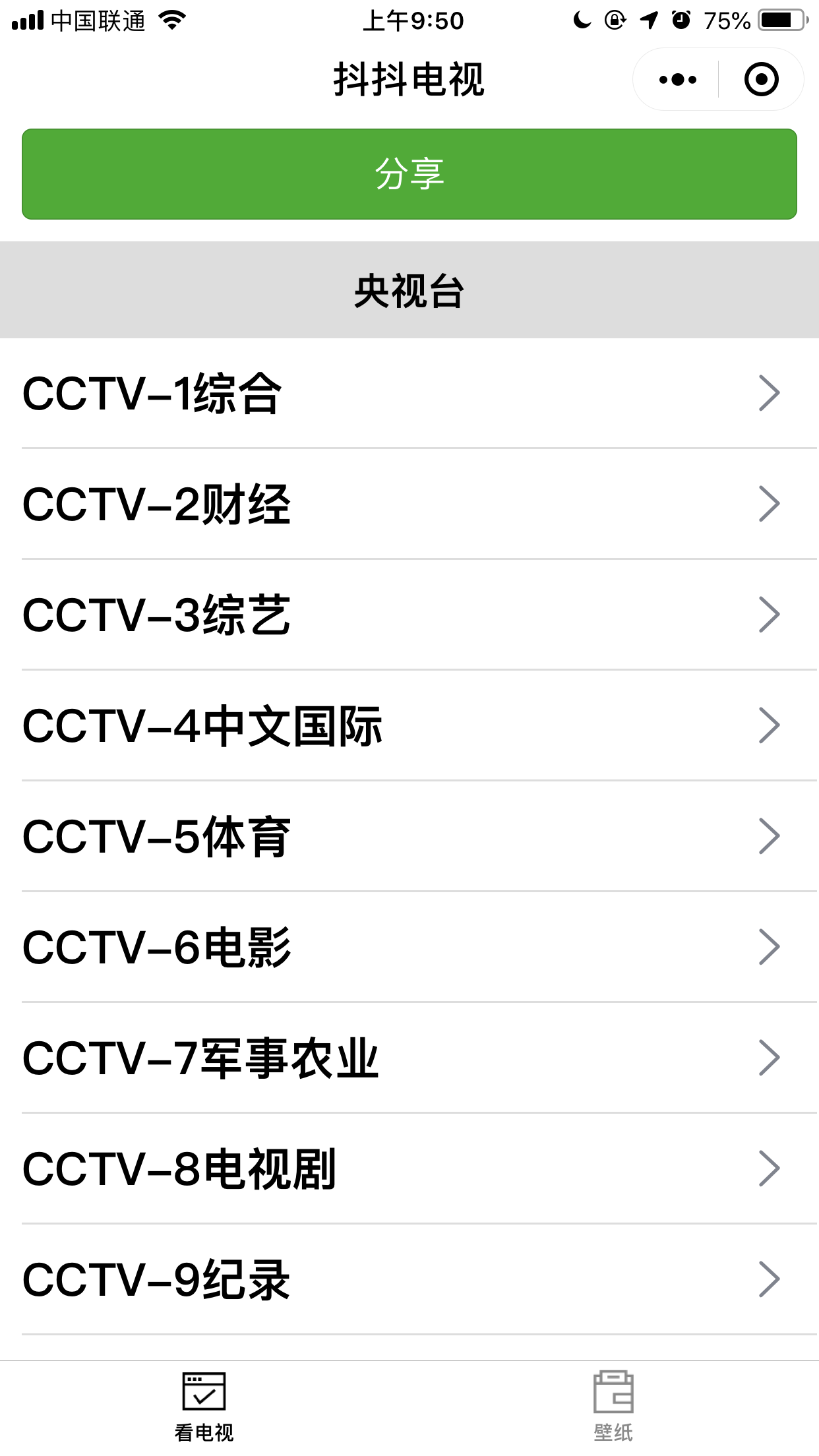Close the mini program with the circle icon
This screenshot has width=819, height=1456.
click(x=761, y=80)
